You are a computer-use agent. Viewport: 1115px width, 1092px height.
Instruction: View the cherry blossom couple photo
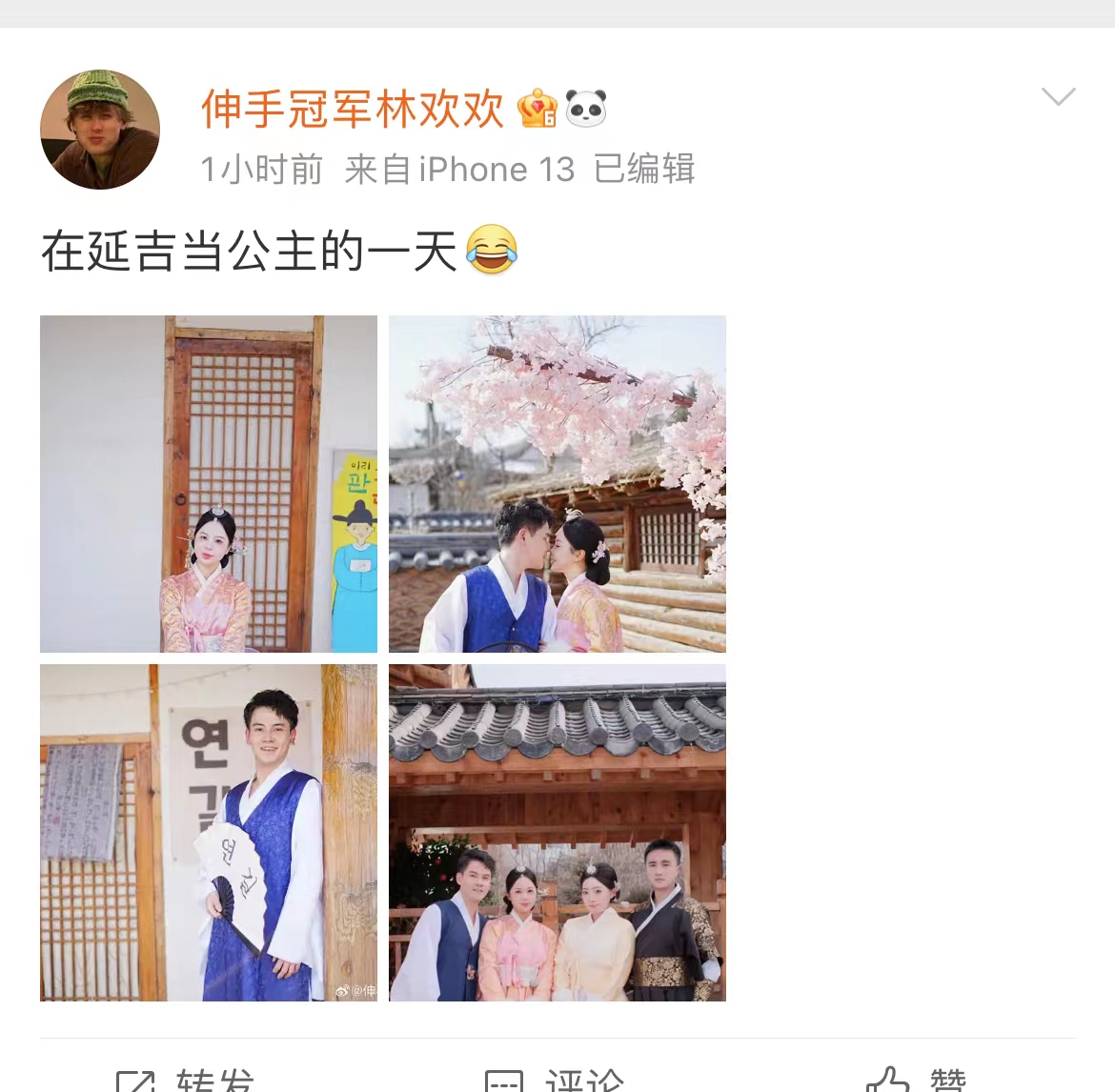[557, 484]
